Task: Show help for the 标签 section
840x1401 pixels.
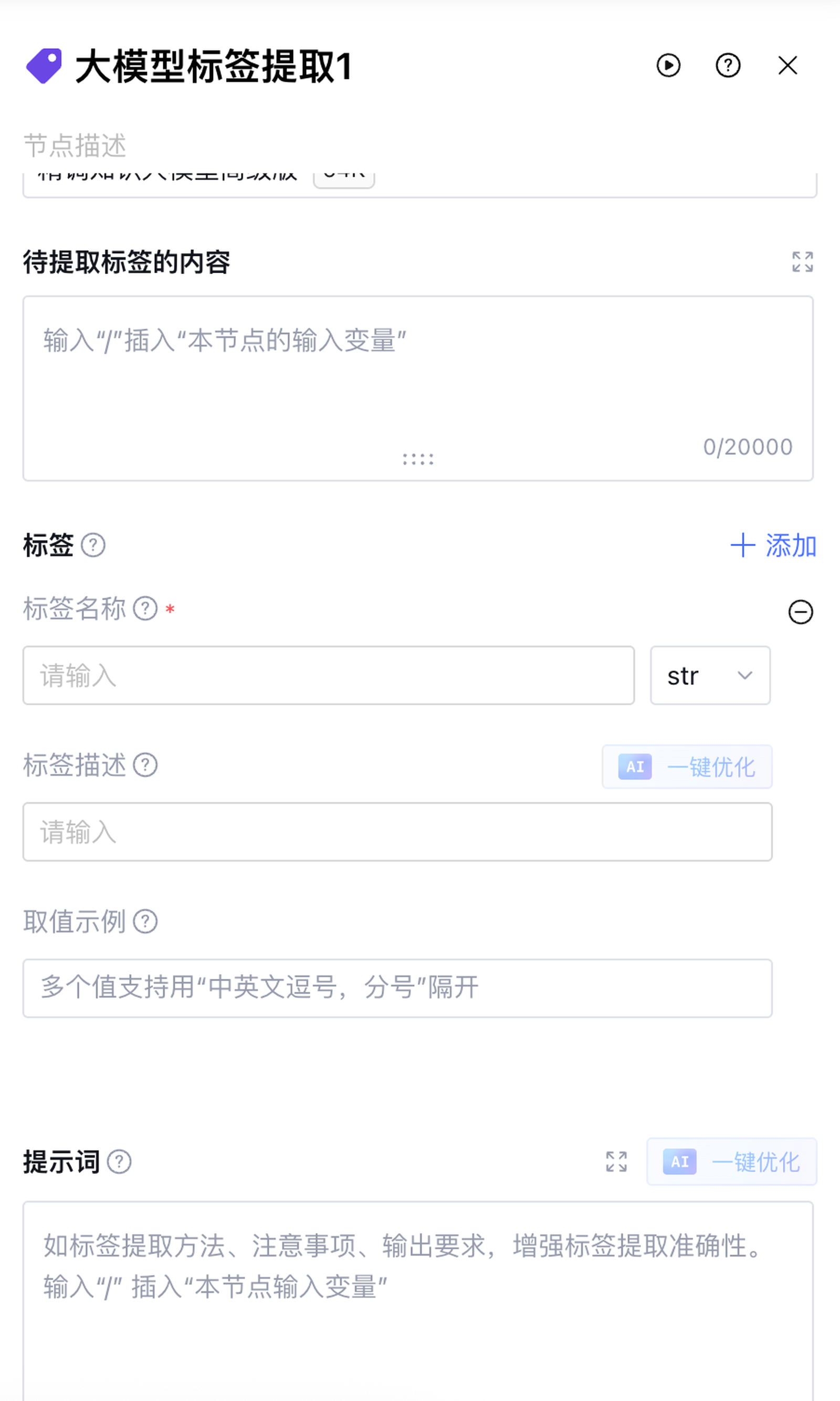Action: [93, 546]
